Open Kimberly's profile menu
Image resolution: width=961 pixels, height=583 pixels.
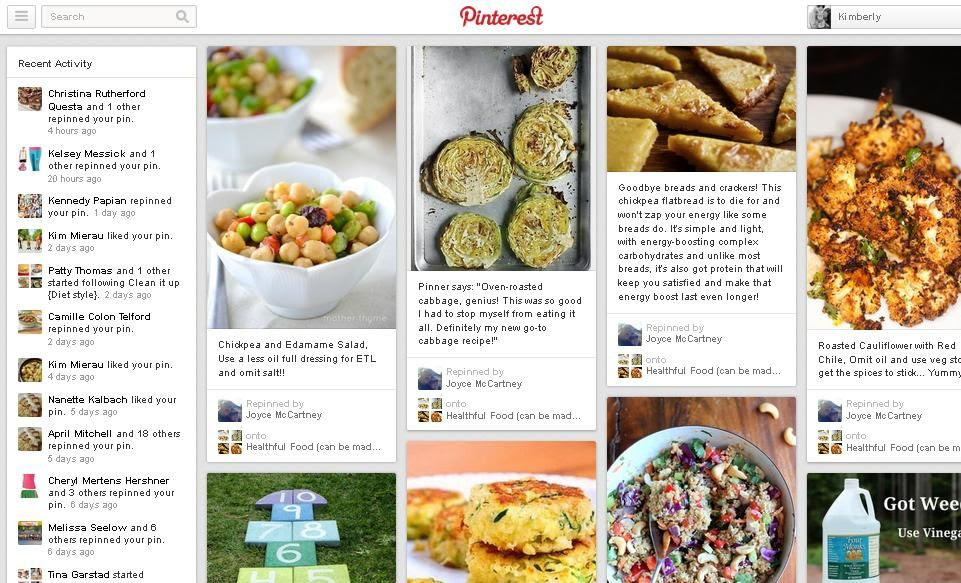[x=880, y=16]
